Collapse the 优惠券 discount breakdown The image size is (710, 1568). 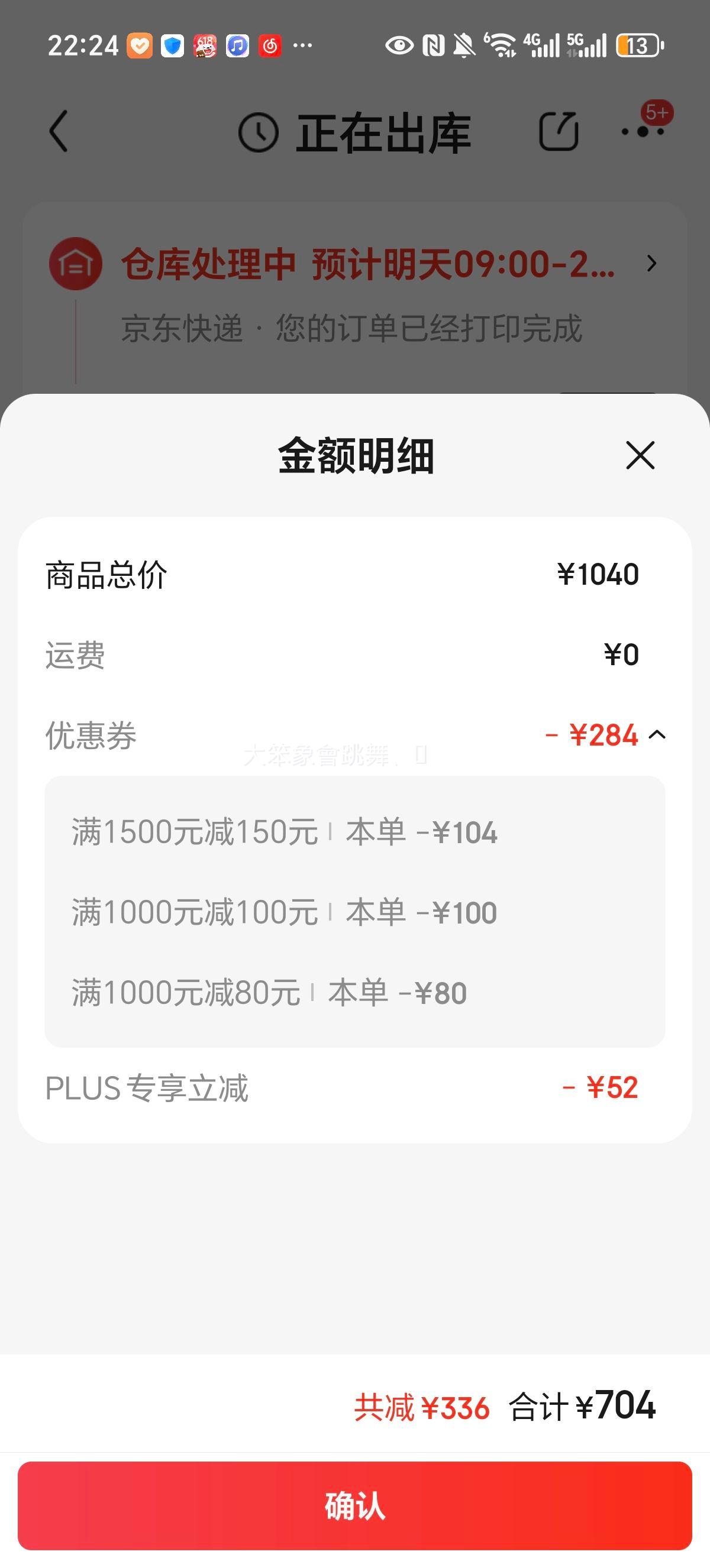pyautogui.click(x=657, y=735)
